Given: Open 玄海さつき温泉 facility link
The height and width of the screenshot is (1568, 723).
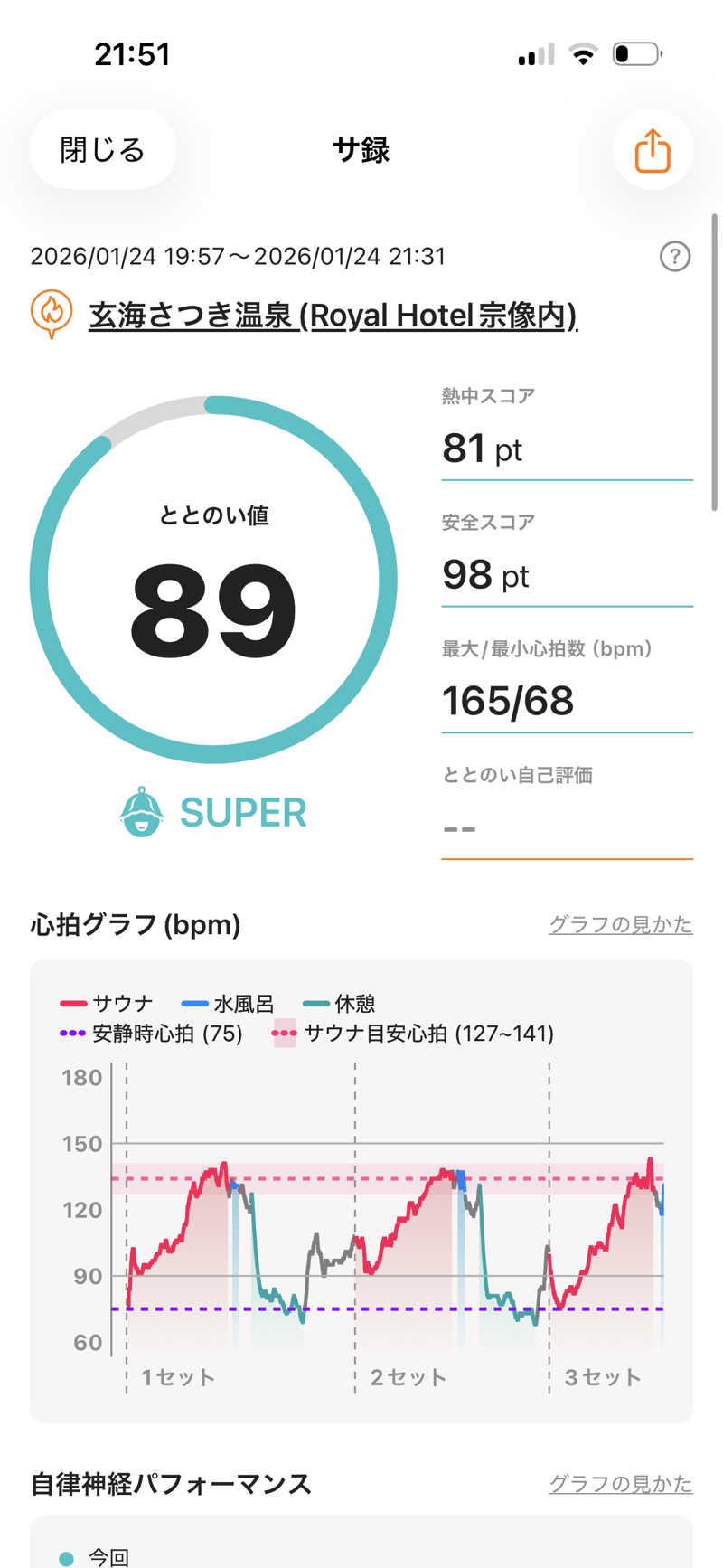Looking at the screenshot, I should (x=332, y=315).
